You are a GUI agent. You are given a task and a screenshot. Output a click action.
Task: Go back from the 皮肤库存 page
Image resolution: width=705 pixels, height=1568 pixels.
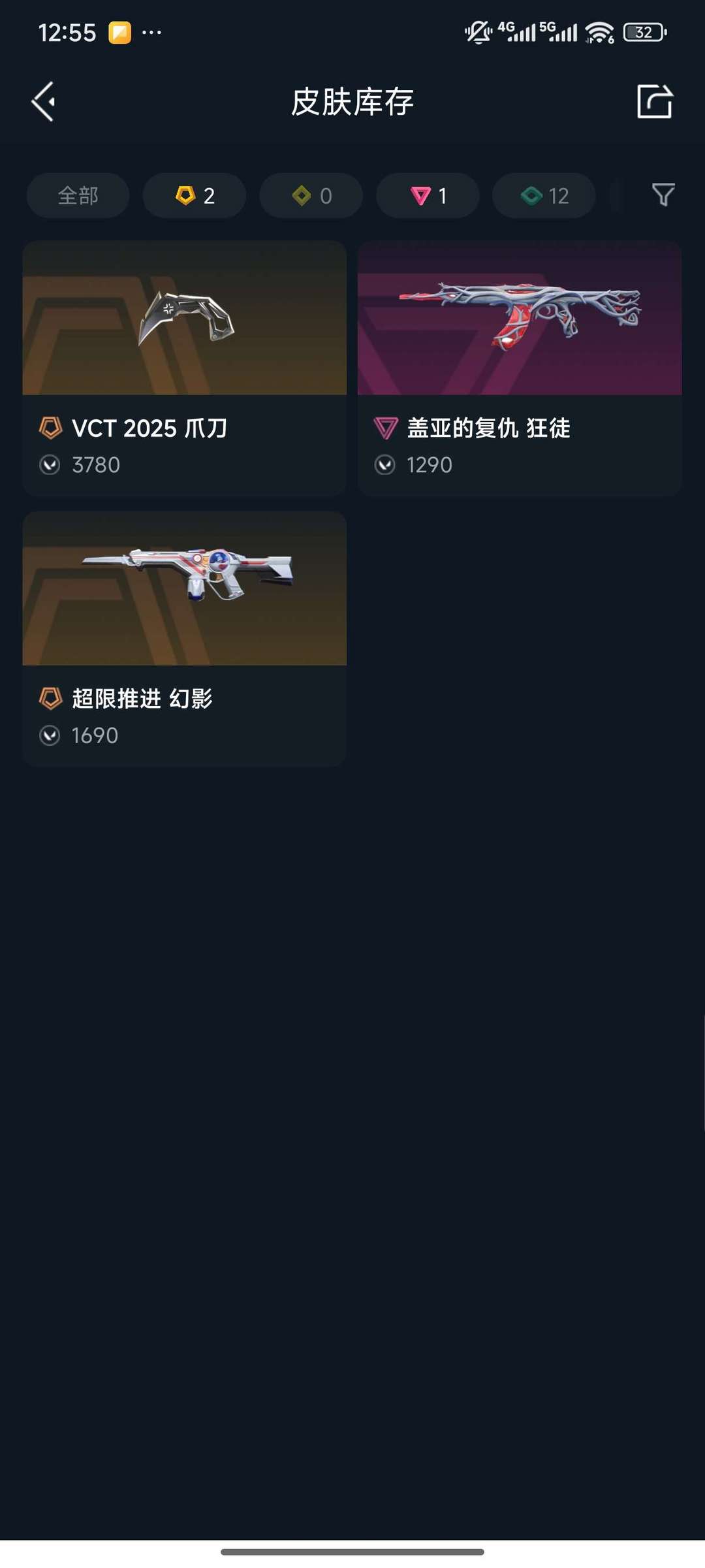coord(43,102)
